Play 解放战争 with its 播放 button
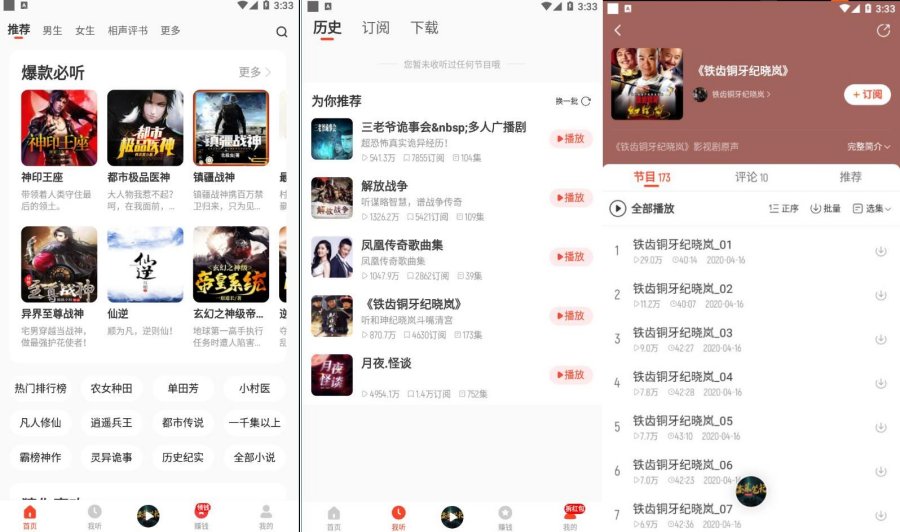 click(570, 198)
